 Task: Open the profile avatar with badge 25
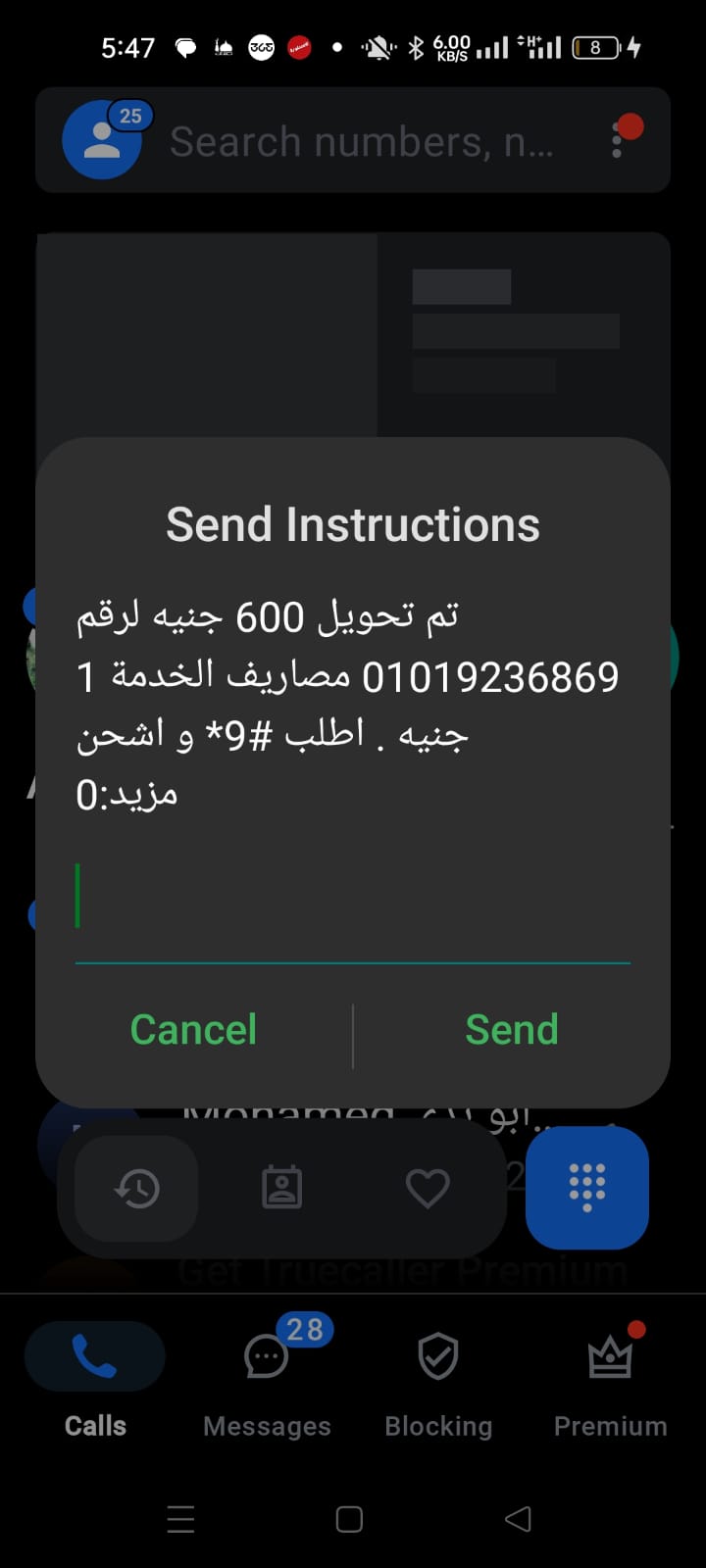click(102, 140)
